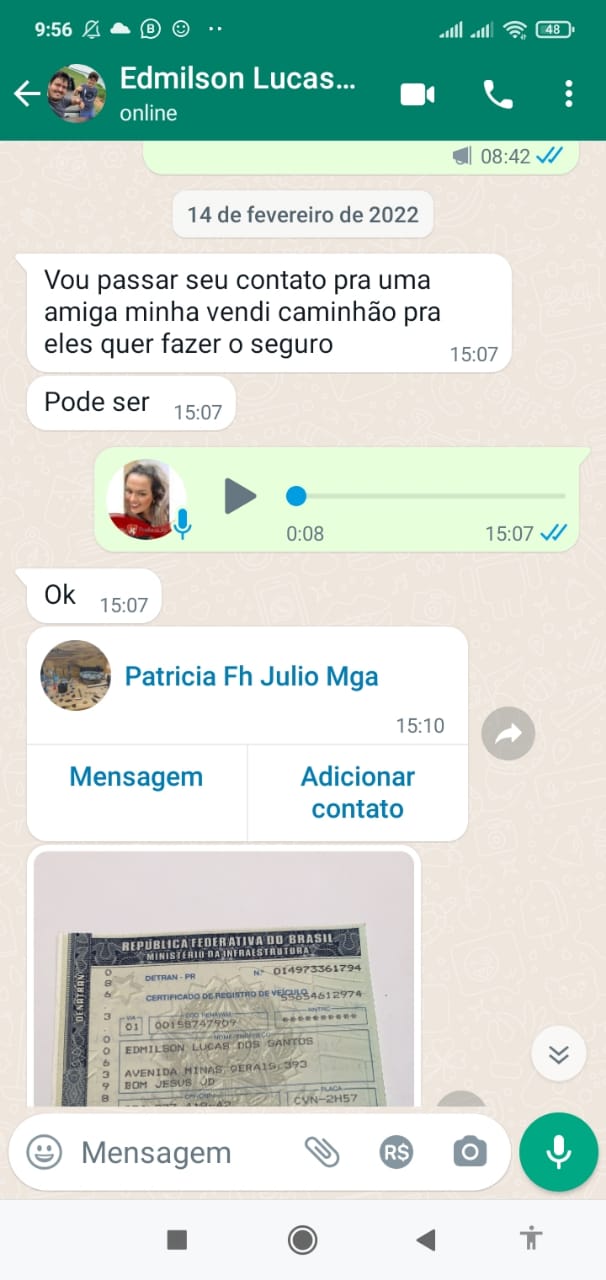Go back to the chat list
The image size is (606, 1280).
point(27,94)
